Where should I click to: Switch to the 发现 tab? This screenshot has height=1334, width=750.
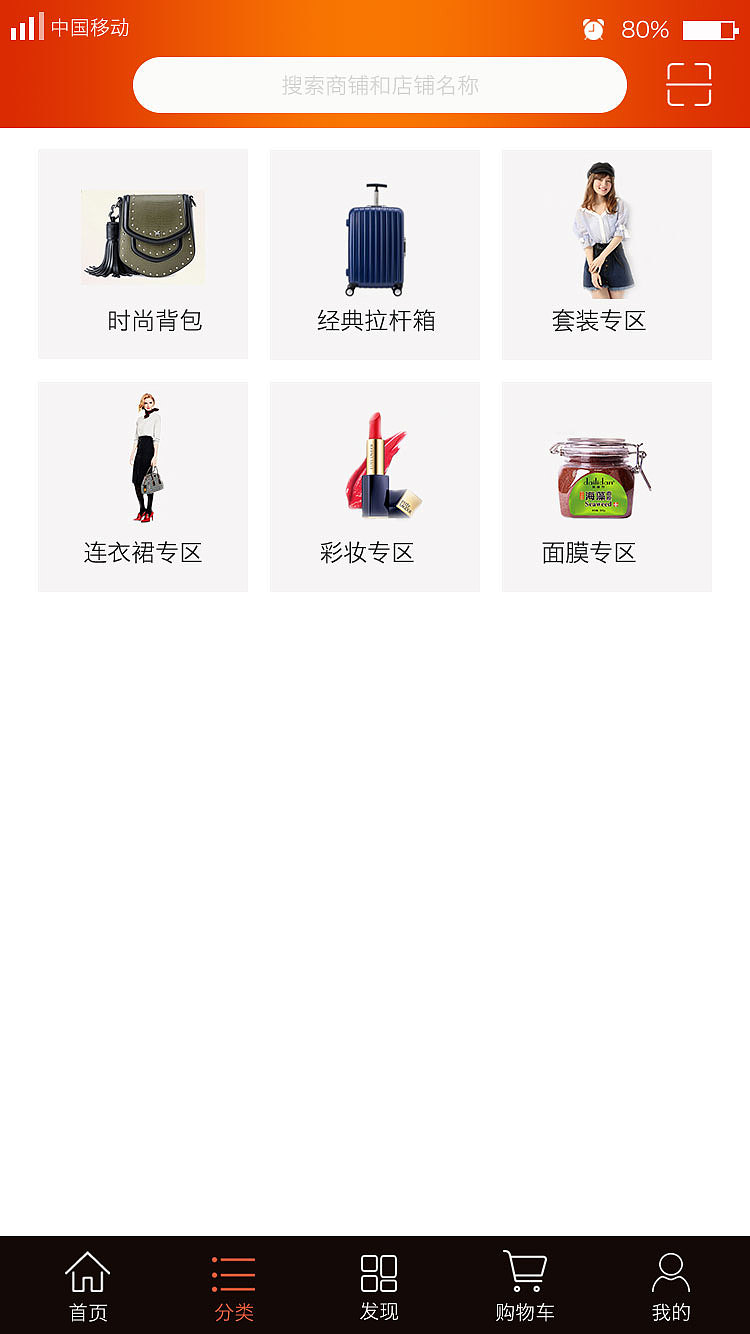[x=379, y=1285]
